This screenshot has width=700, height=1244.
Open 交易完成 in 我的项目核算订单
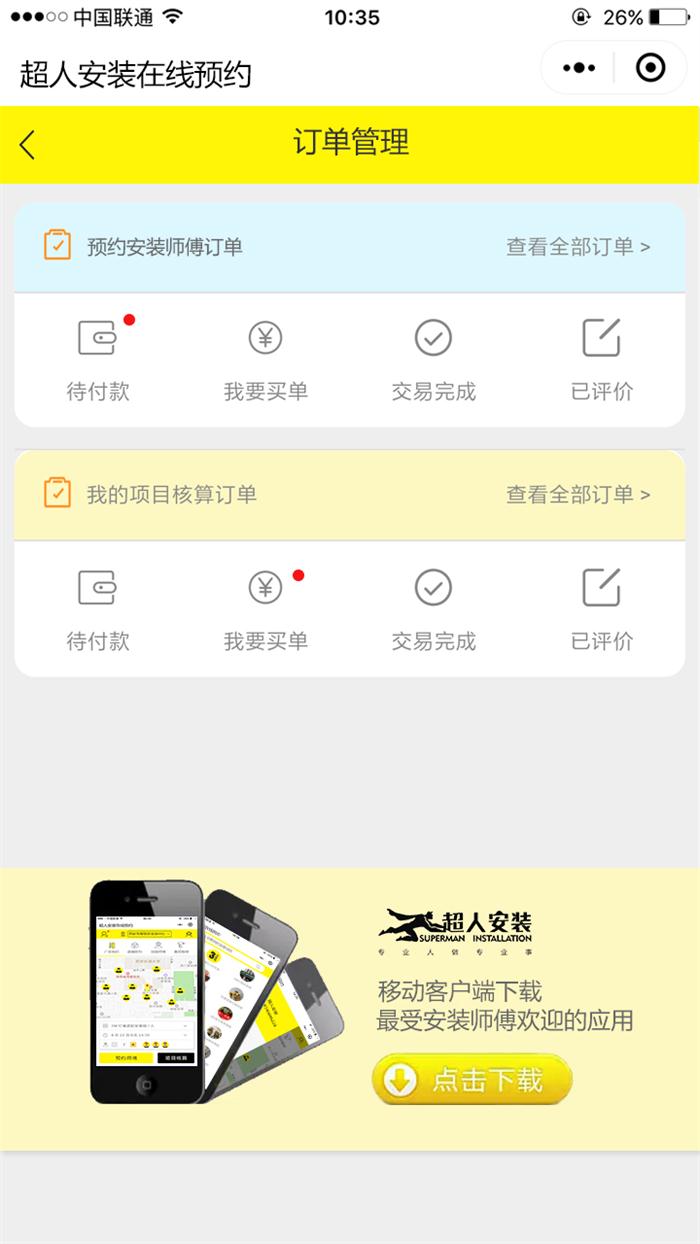(x=433, y=607)
